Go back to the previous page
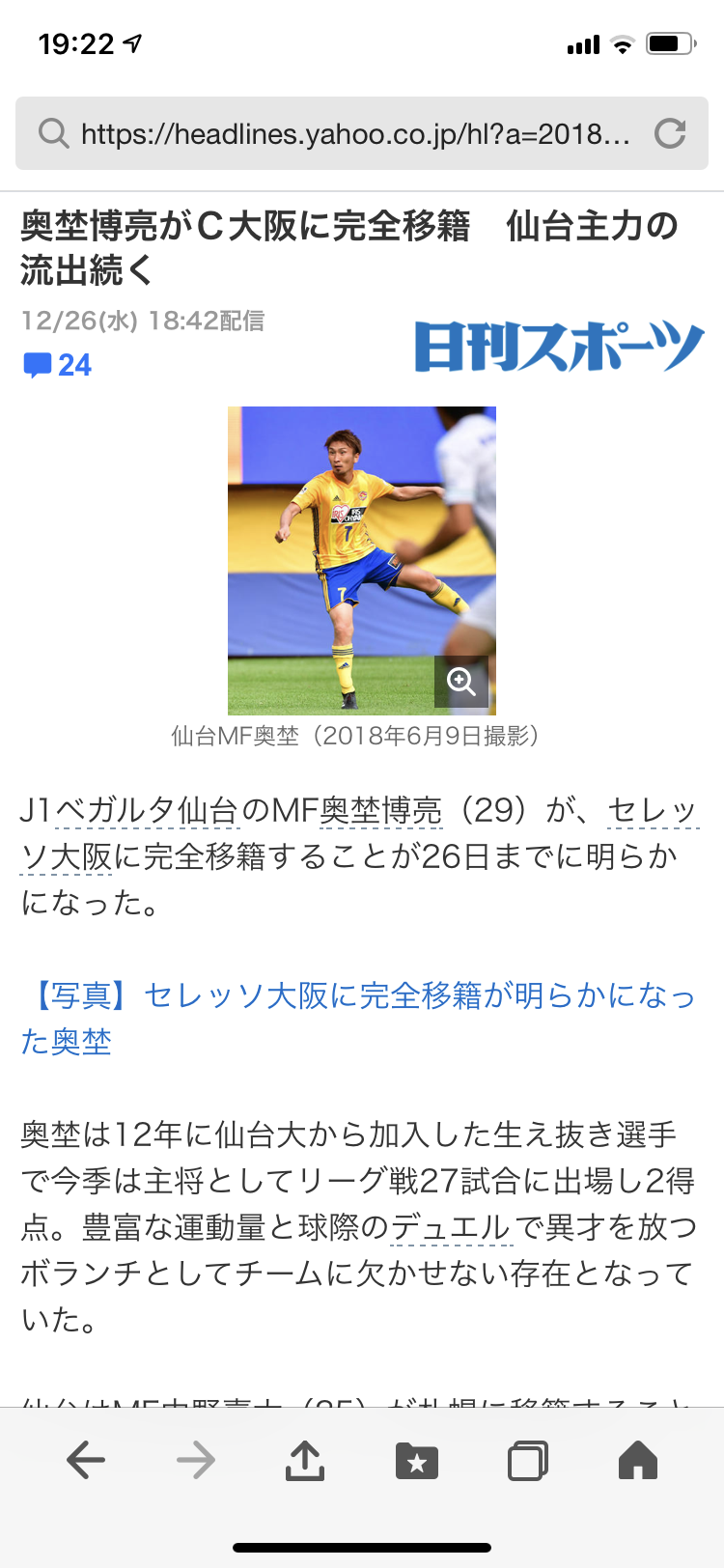Image resolution: width=724 pixels, height=1568 pixels. pos(86,1460)
